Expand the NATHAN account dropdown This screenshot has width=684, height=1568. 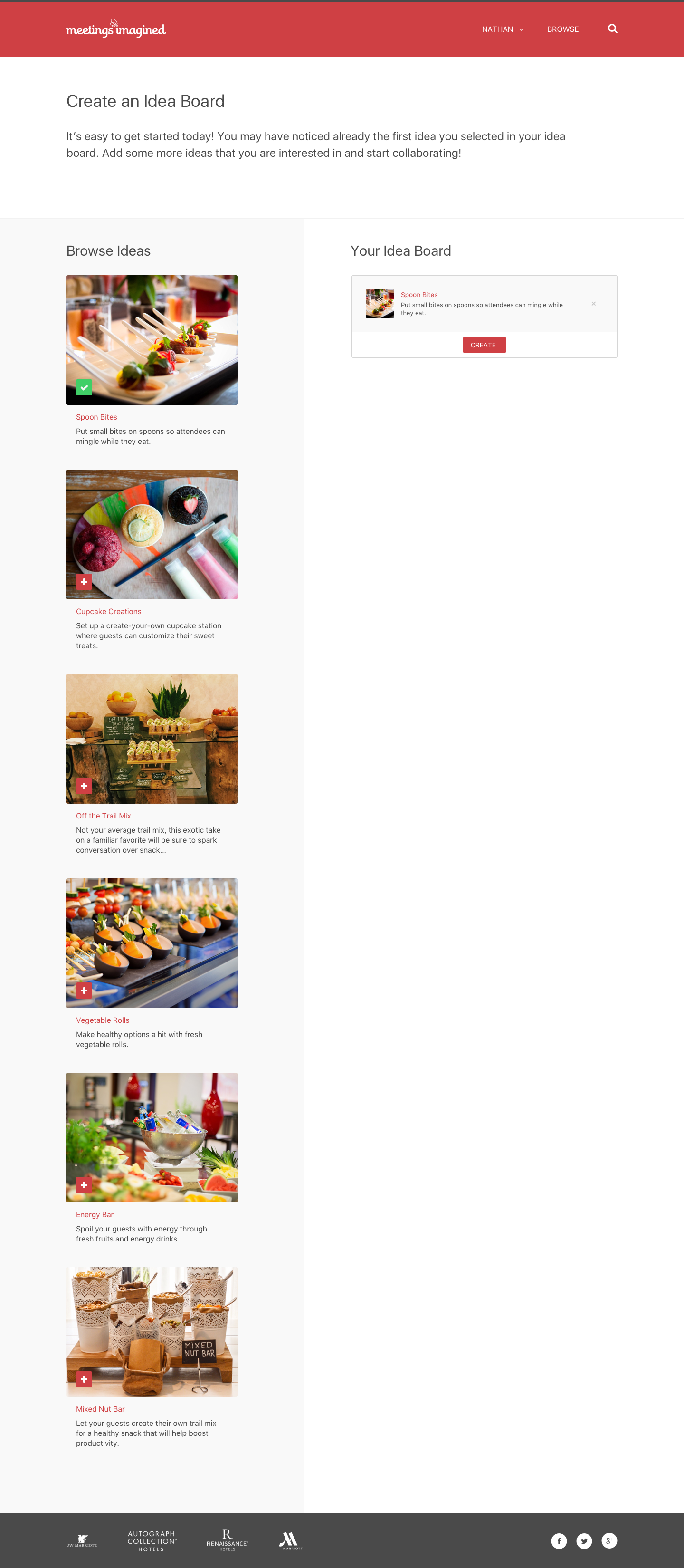coord(503,29)
